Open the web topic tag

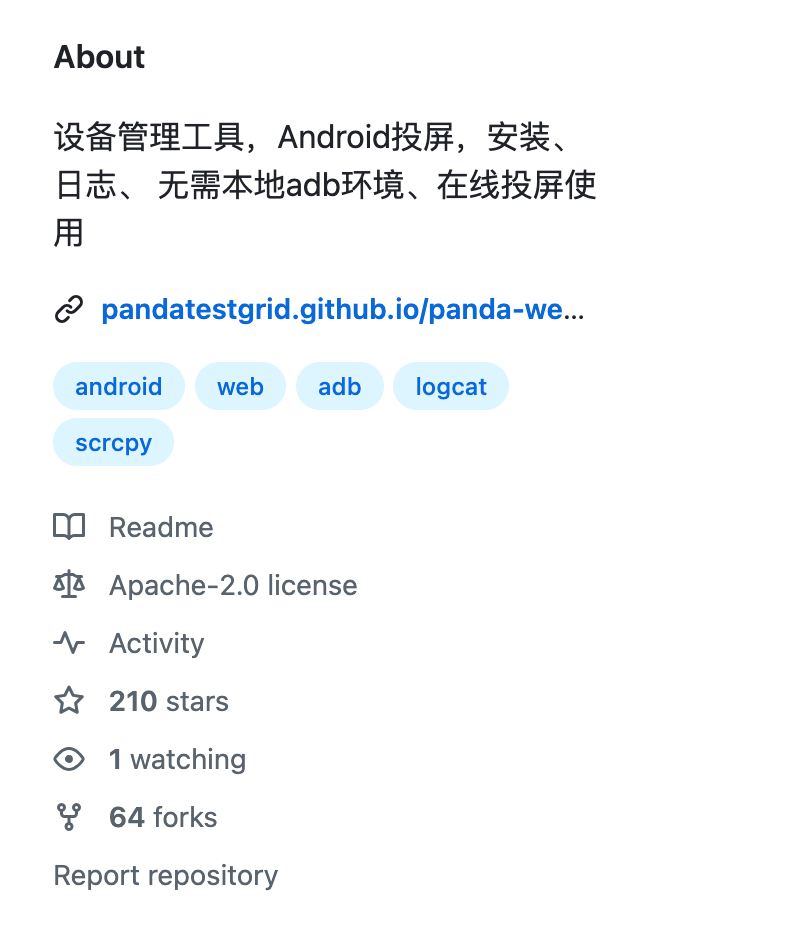240,387
